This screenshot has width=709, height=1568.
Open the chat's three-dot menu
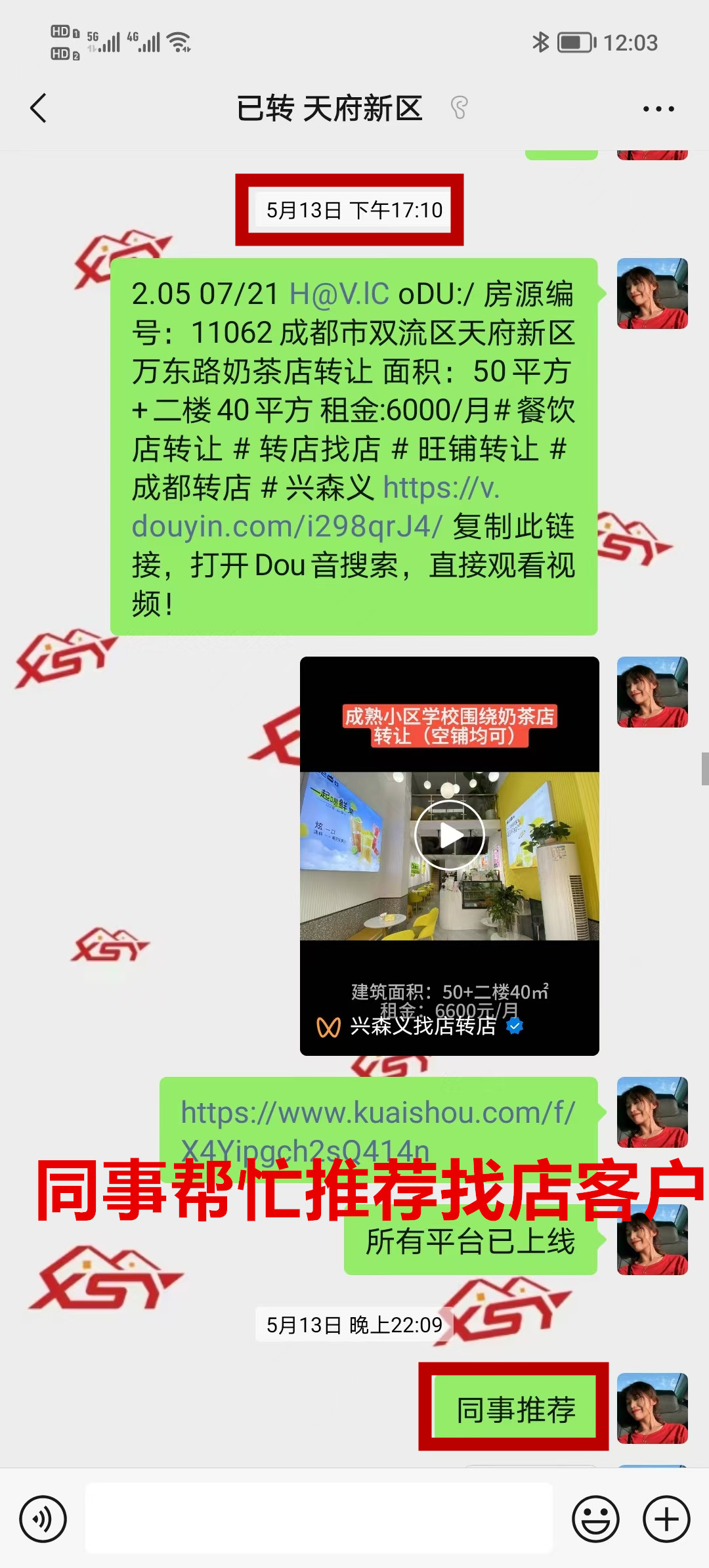pos(658,109)
